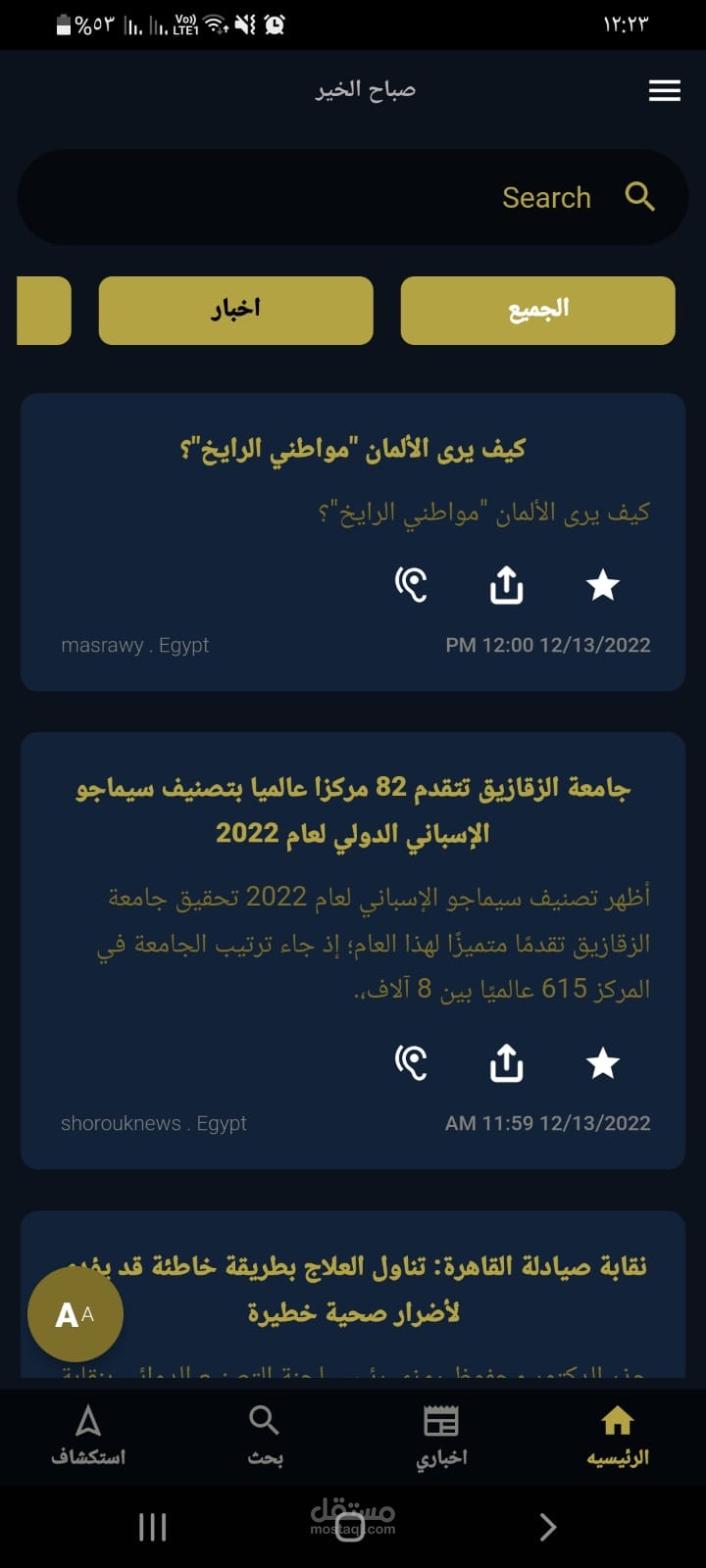Favorite the masrawy article with the star
Screen dimensions: 706x1568
(x=602, y=586)
